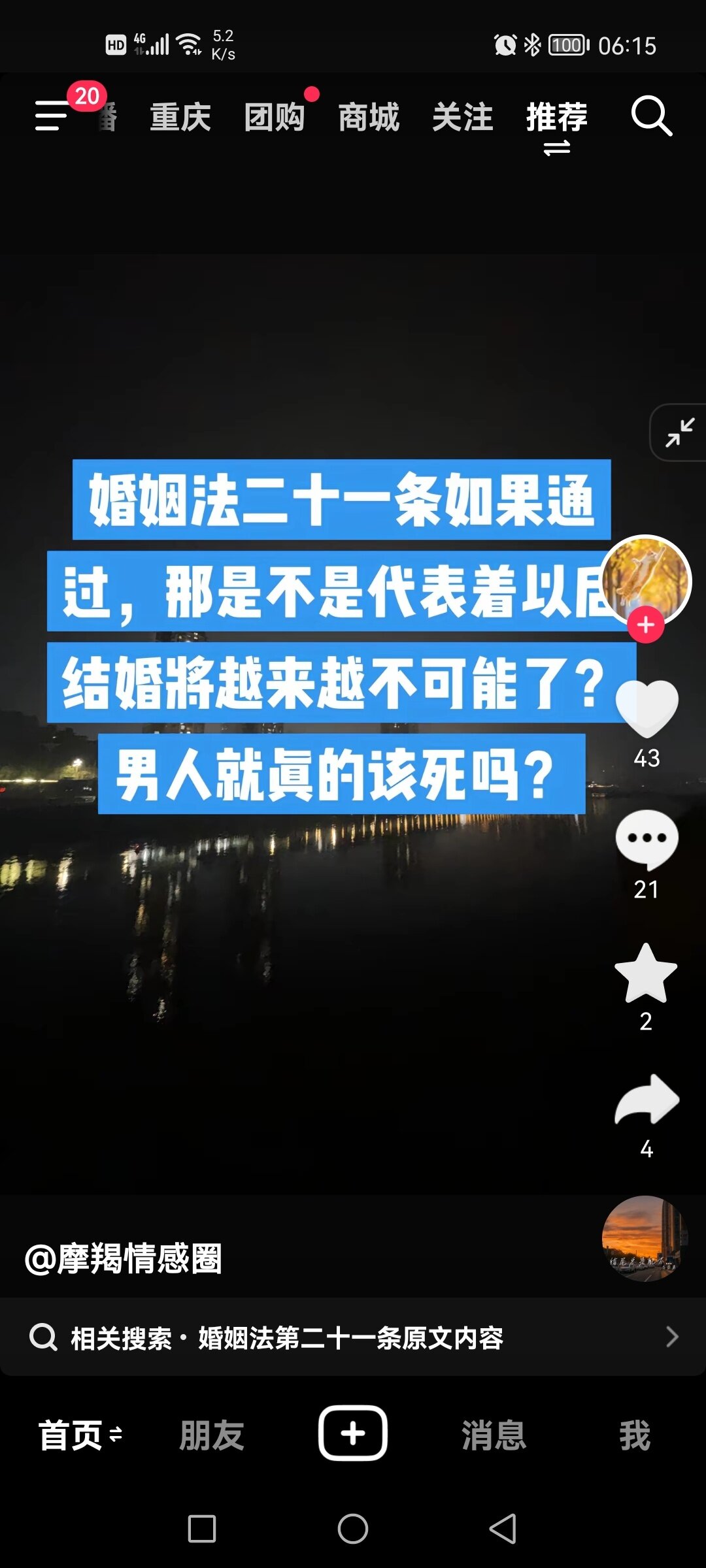706x1568 pixels.
Task: Switch to the 关注 feed
Action: (x=463, y=118)
